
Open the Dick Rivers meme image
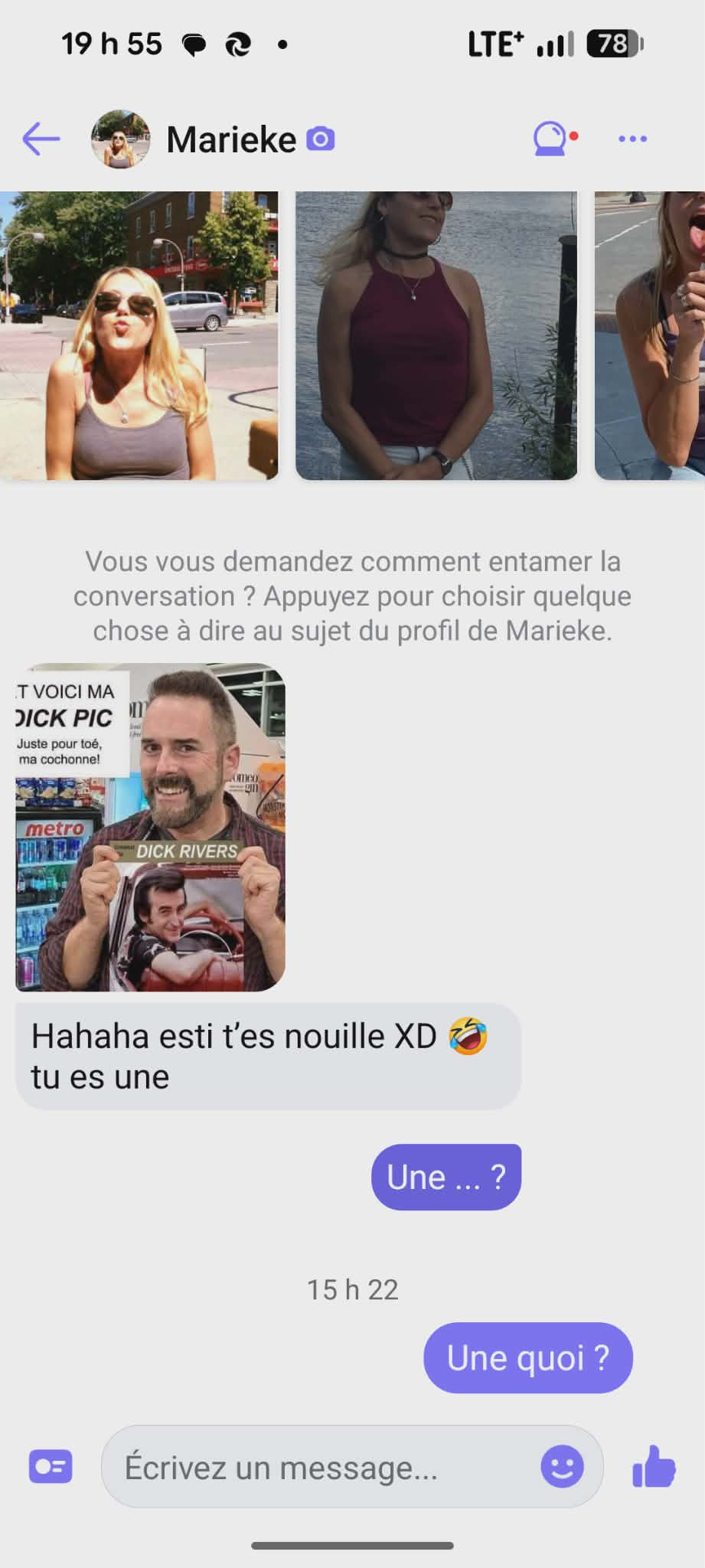(x=150, y=827)
